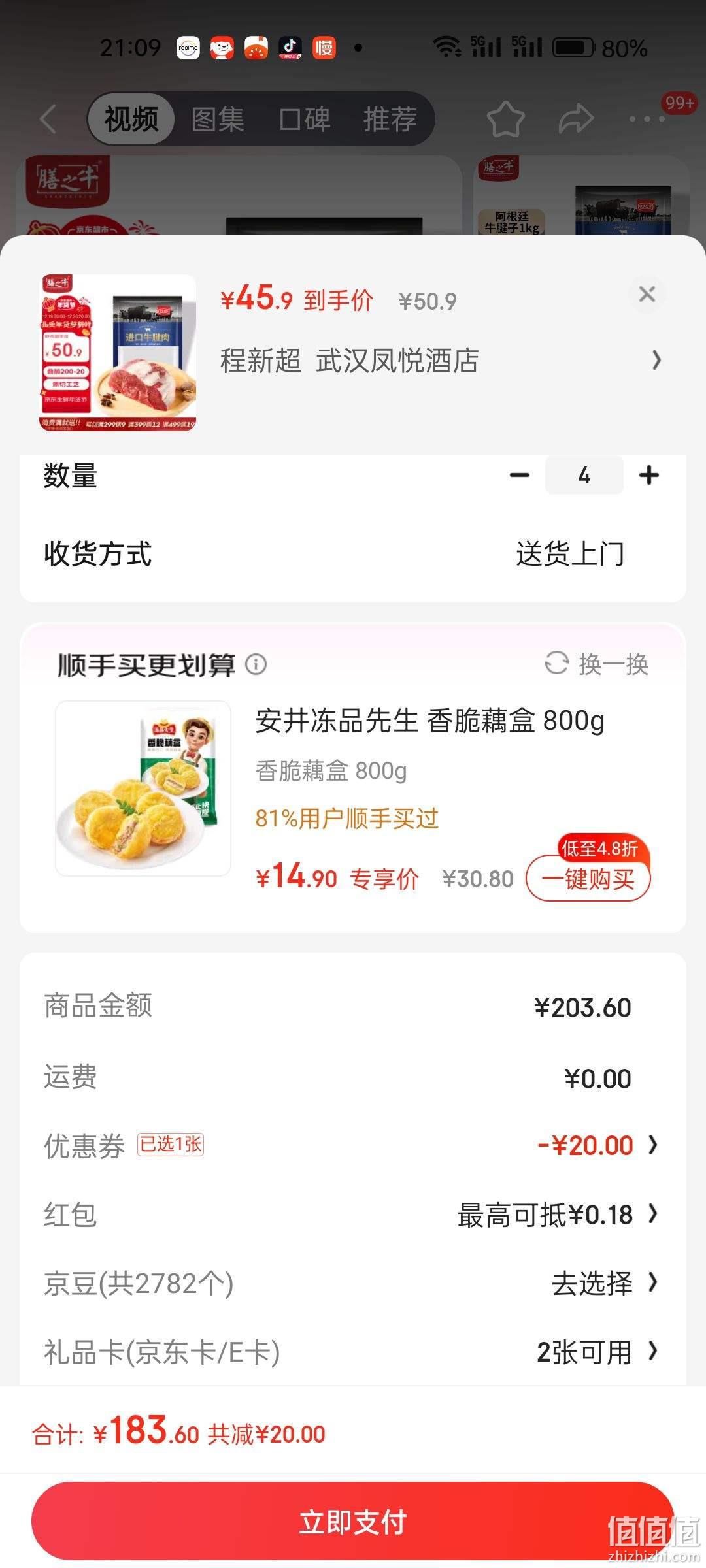Close the order confirmation sheet
The image size is (706, 1568).
[647, 294]
